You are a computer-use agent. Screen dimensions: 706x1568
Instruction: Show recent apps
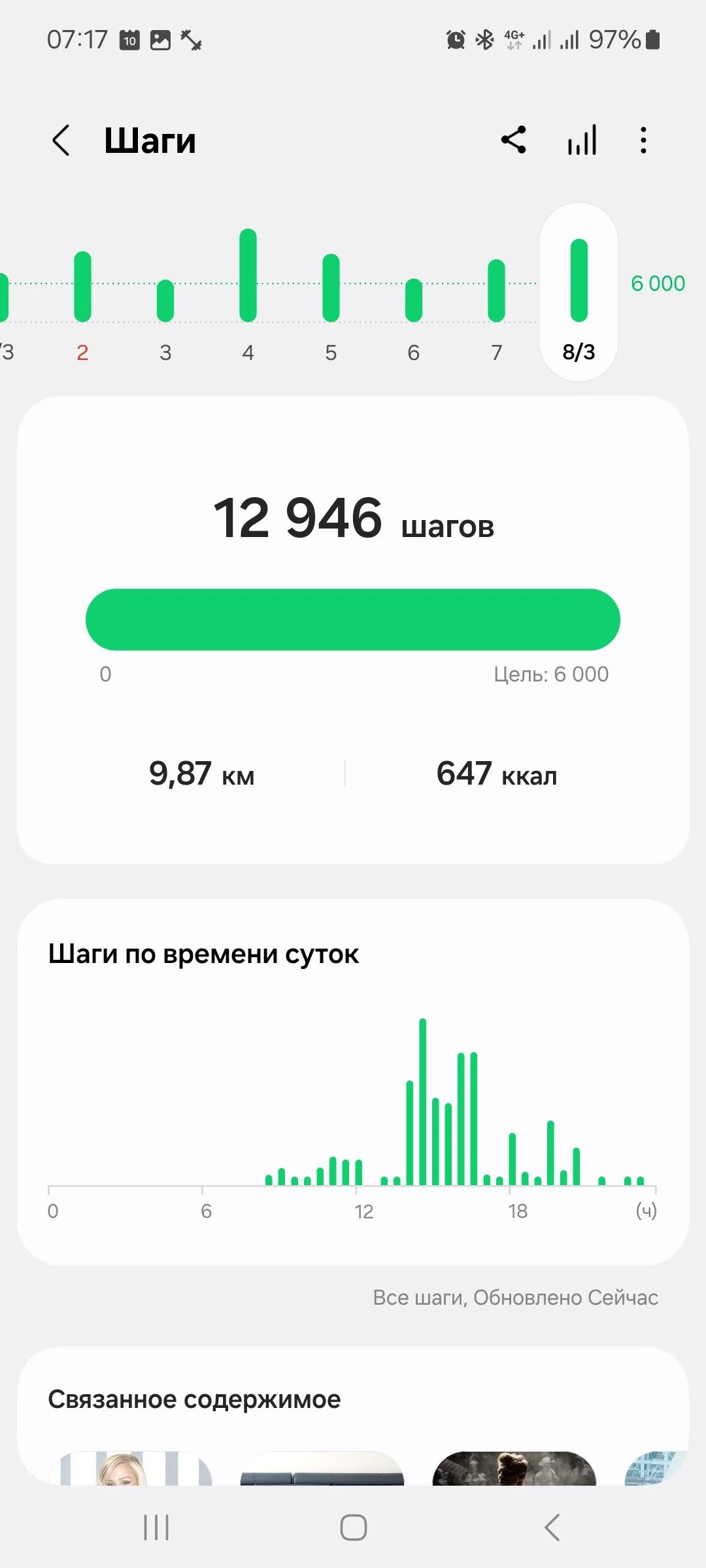[x=156, y=1527]
